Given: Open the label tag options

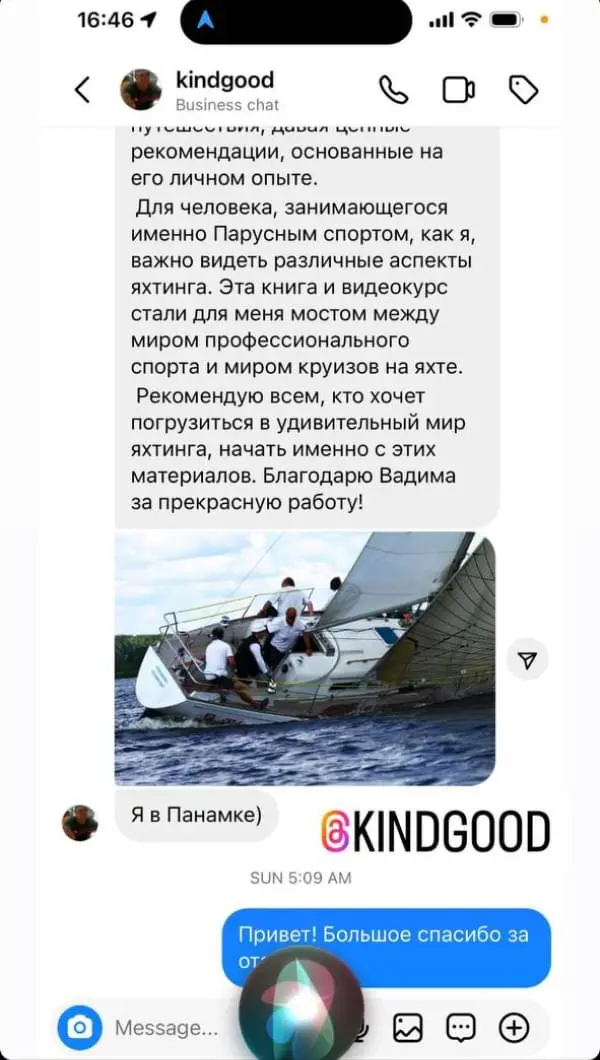Looking at the screenshot, I should tap(524, 90).
